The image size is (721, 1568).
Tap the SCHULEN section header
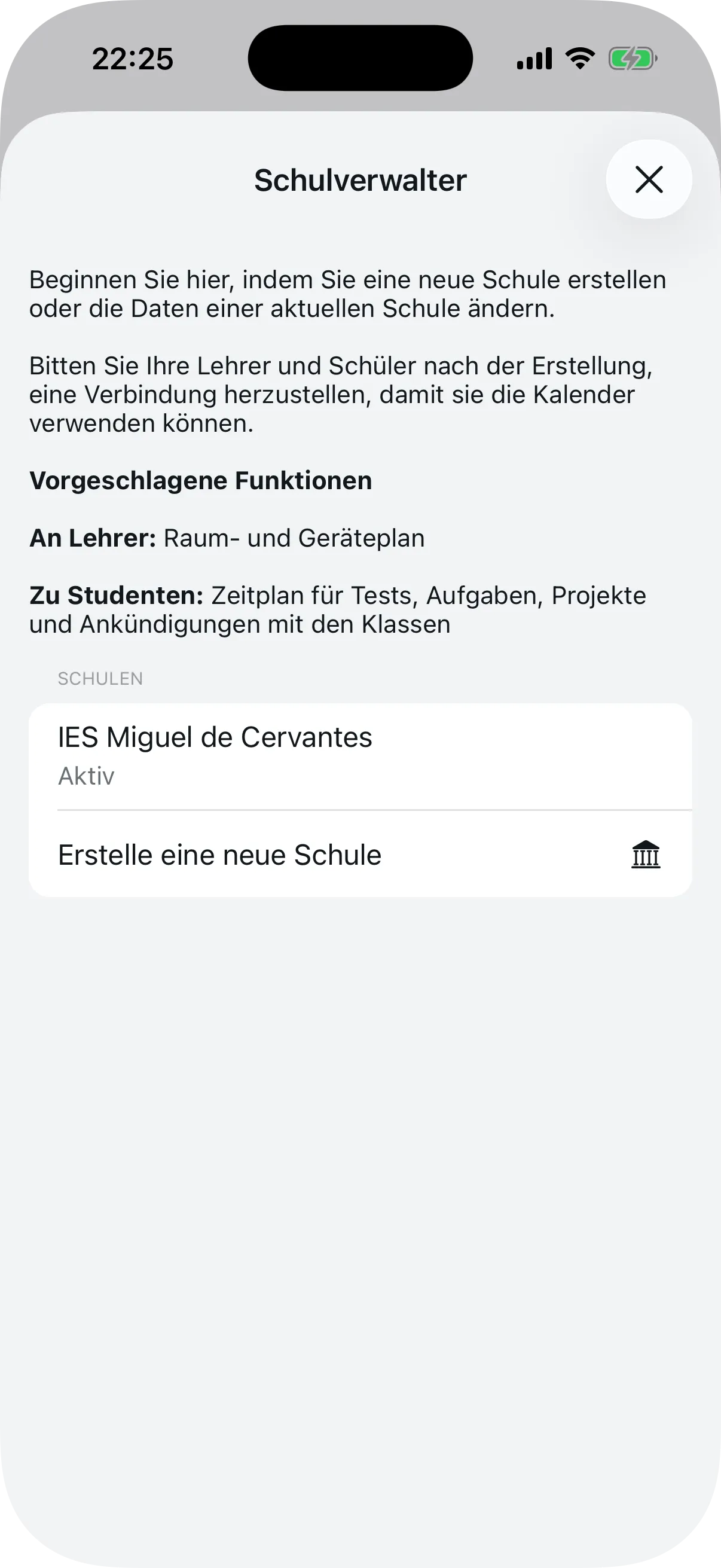[x=100, y=678]
